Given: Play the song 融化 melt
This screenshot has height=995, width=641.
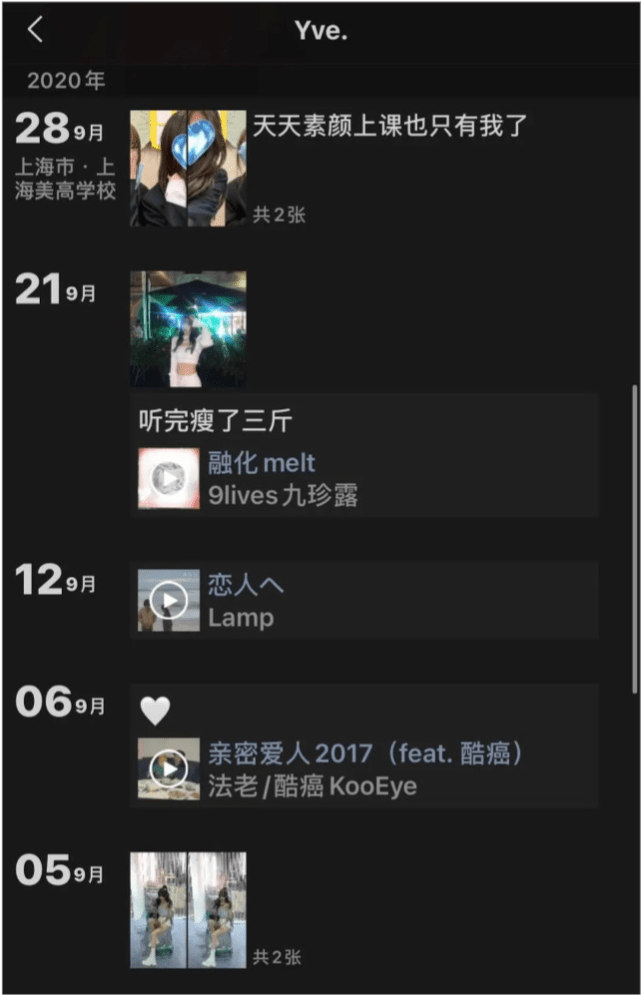Looking at the screenshot, I should click(168, 478).
